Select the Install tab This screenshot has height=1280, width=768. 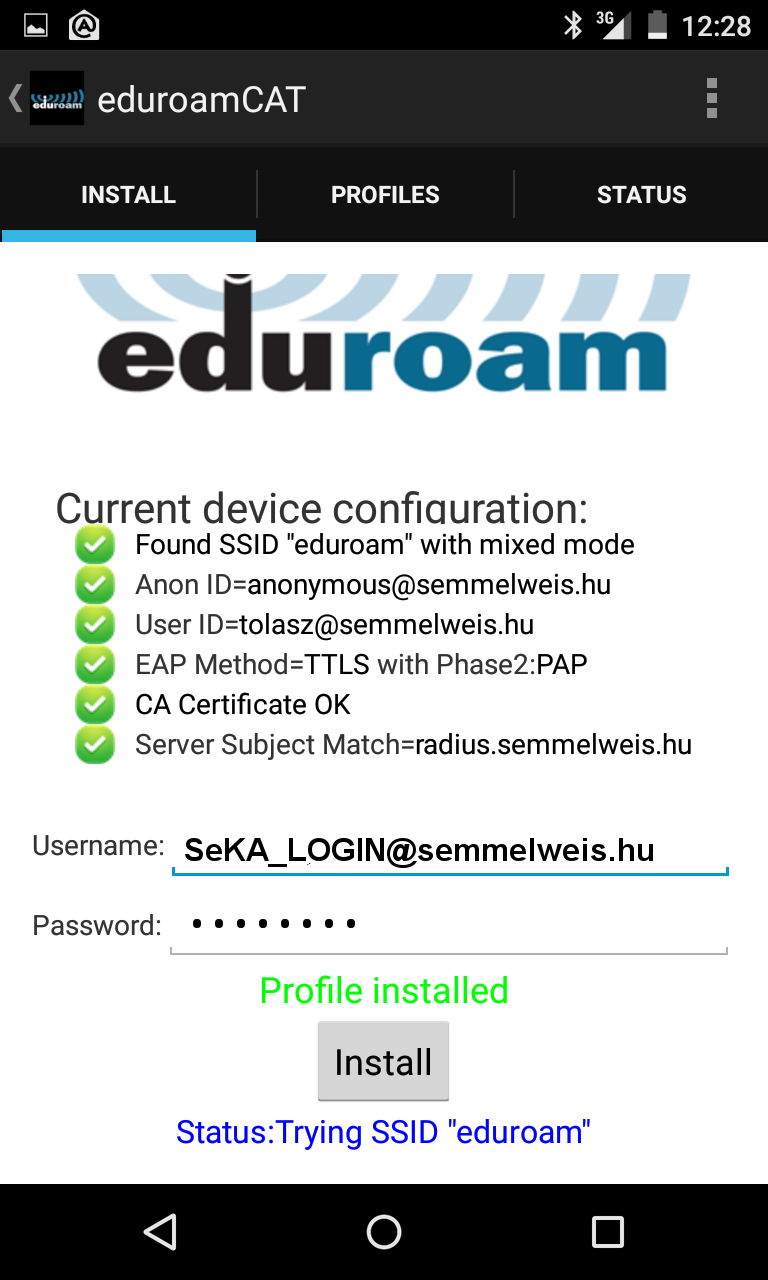(x=128, y=194)
